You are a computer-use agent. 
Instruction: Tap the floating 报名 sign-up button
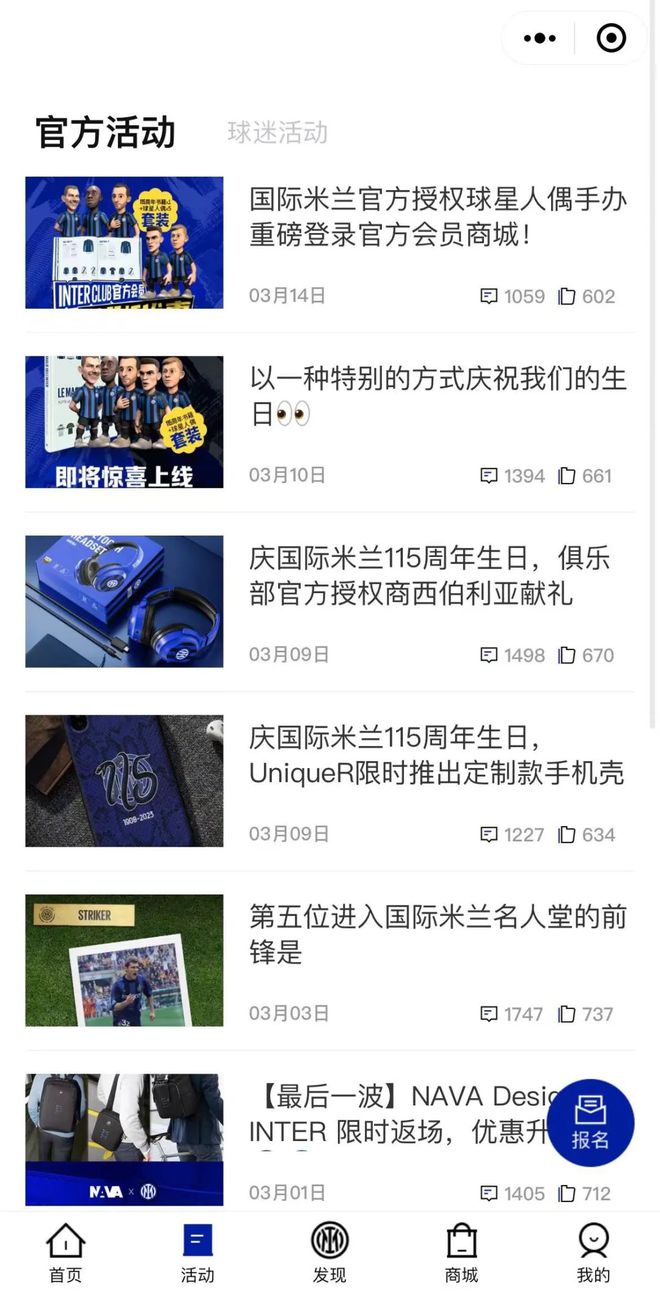[x=590, y=1122]
